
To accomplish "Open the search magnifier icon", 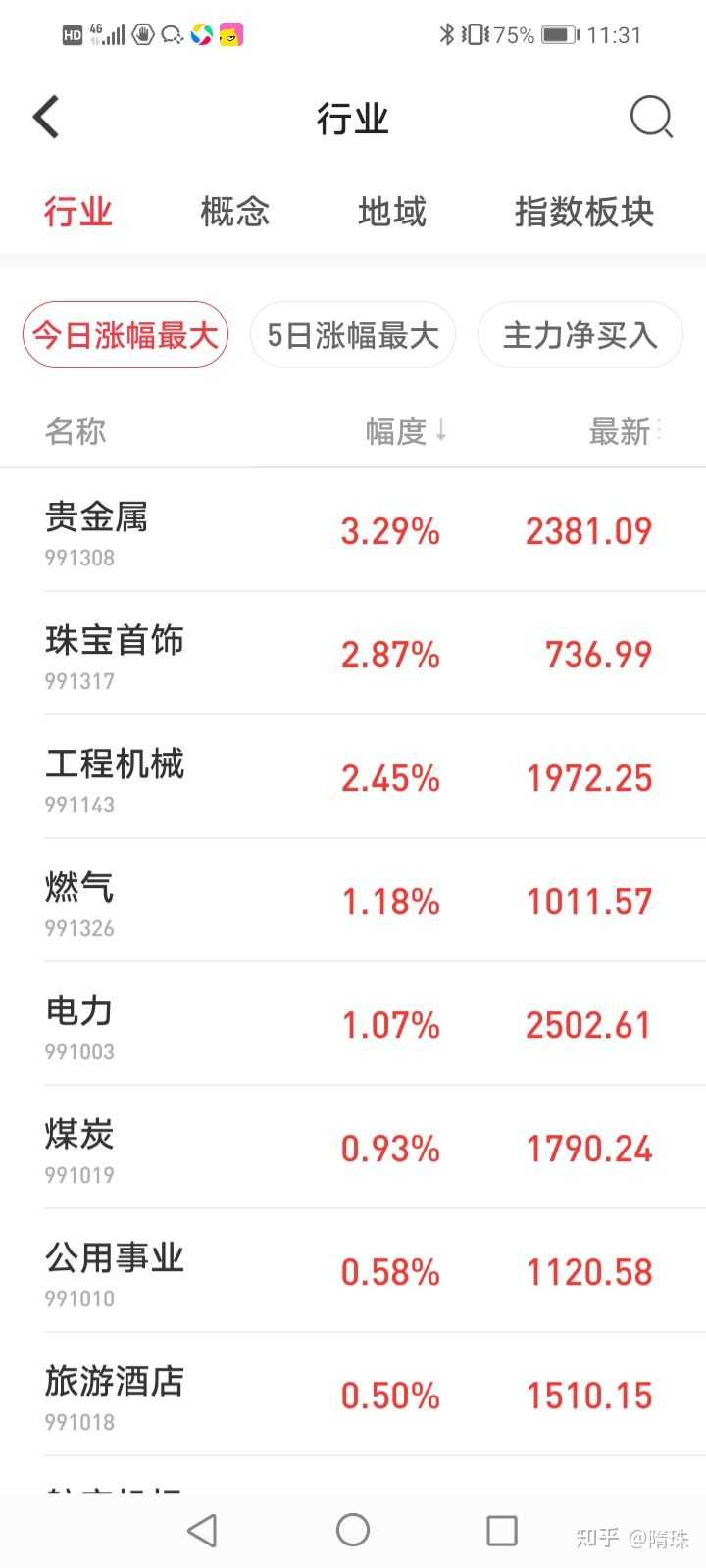I will coord(650,118).
